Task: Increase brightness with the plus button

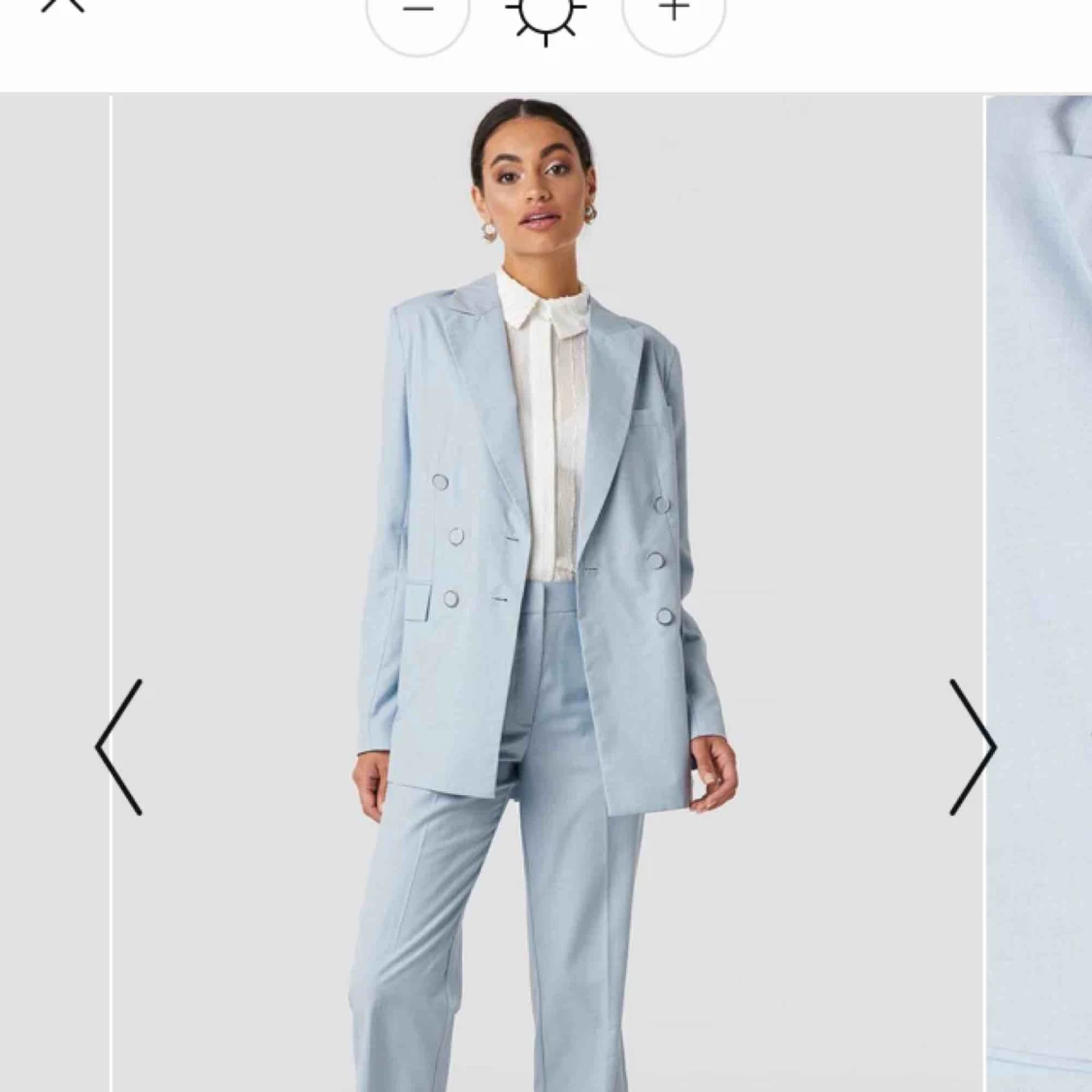Action: pos(674,14)
